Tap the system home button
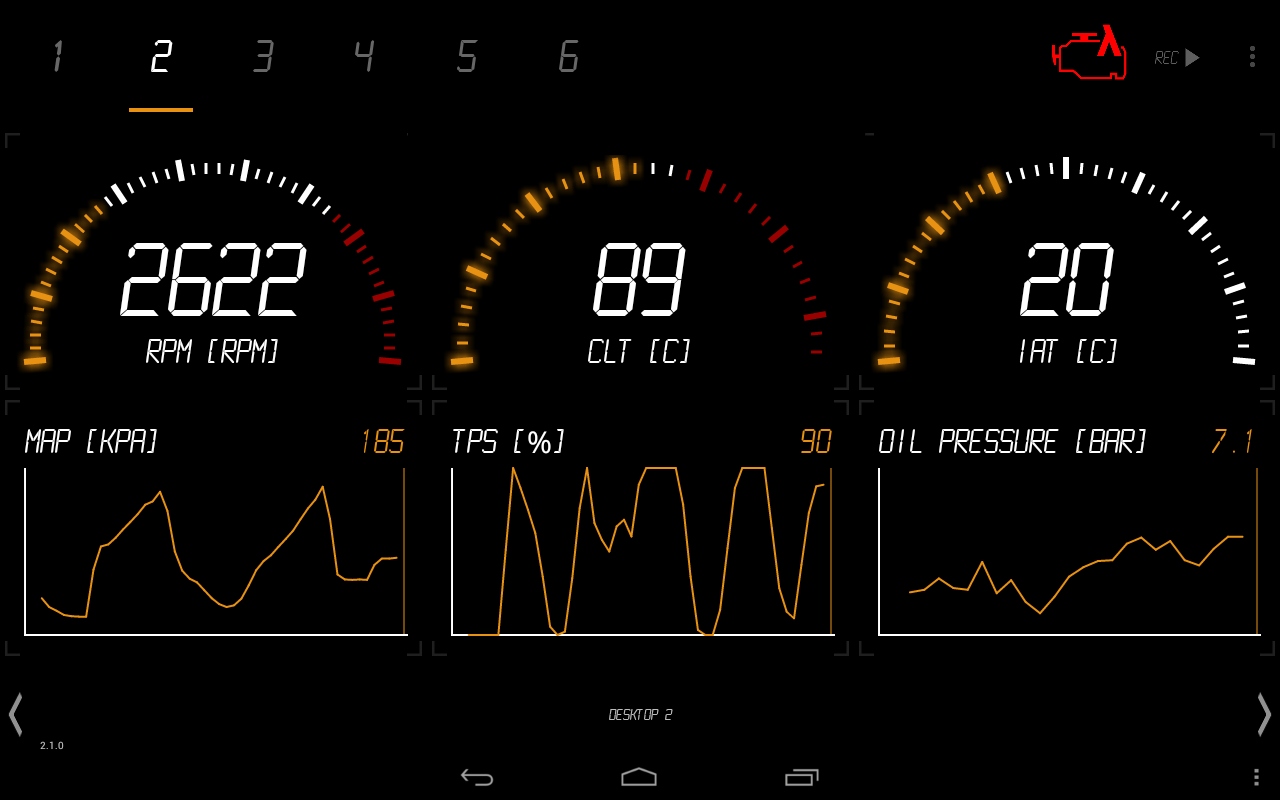The image size is (1280, 800). (x=639, y=777)
